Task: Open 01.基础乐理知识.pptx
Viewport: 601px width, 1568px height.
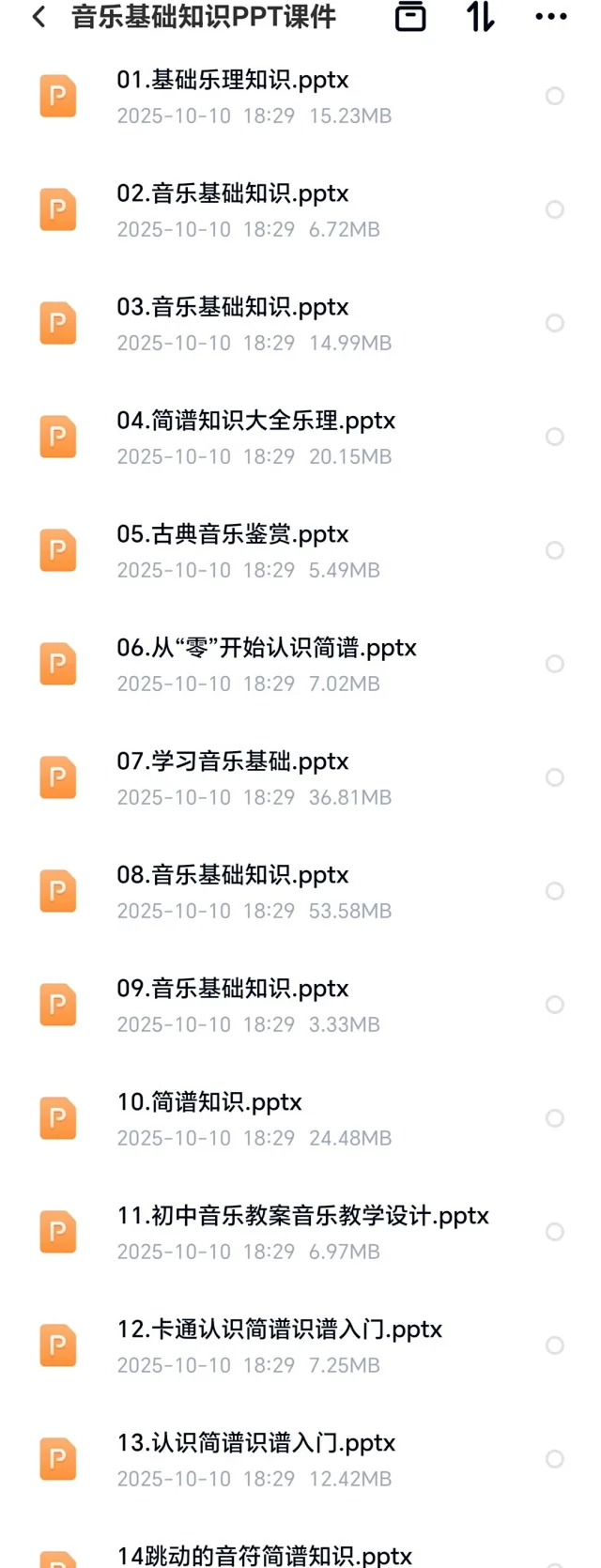Action: [x=232, y=82]
